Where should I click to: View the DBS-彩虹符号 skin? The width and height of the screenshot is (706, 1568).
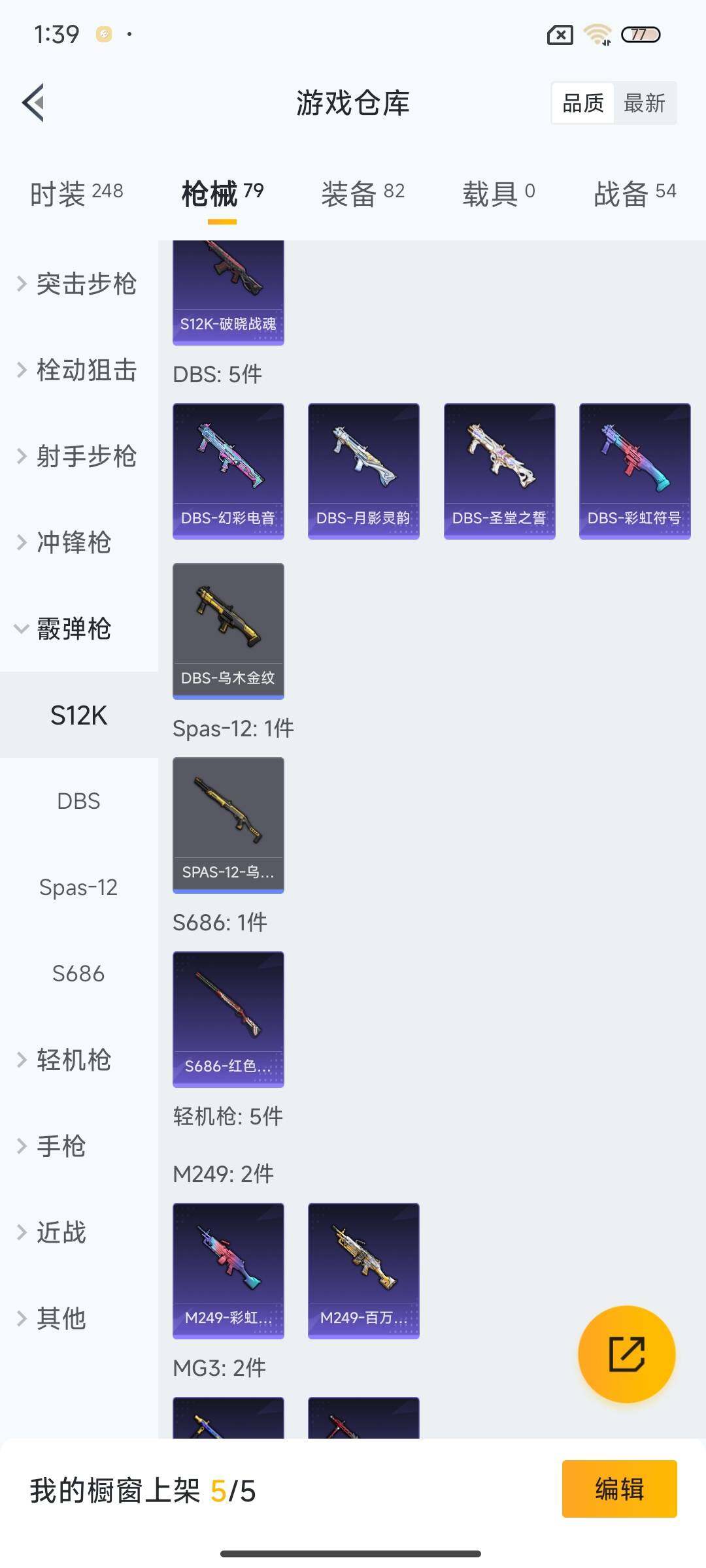click(x=634, y=472)
